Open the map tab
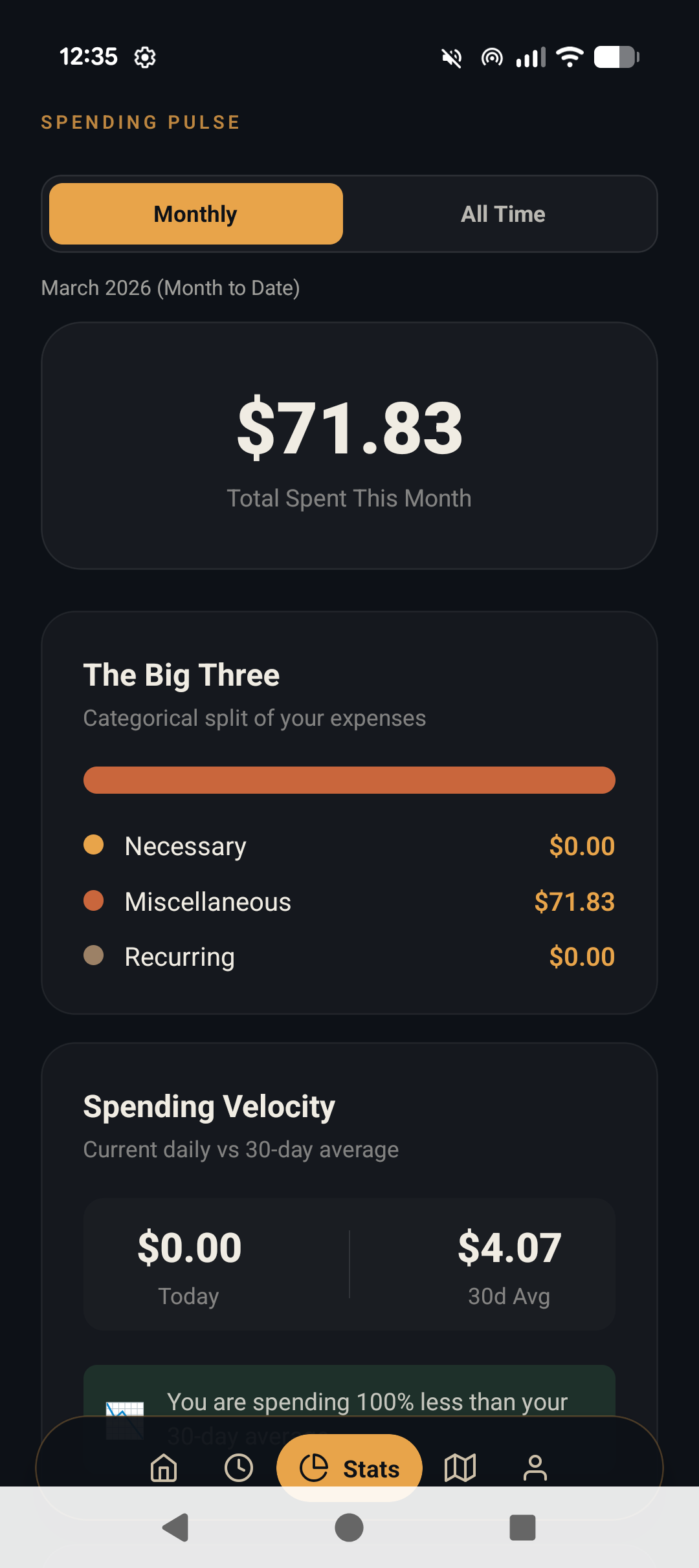The image size is (699, 1568). 460,1468
